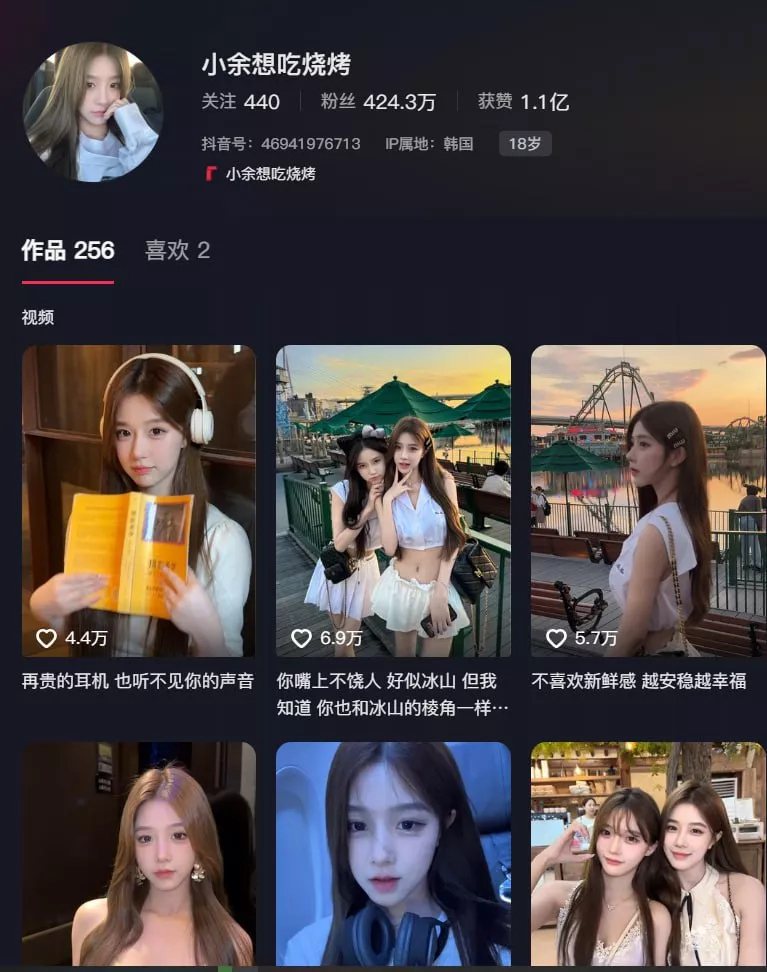View the 关注 440 following list
This screenshot has width=767, height=972.
tap(240, 102)
